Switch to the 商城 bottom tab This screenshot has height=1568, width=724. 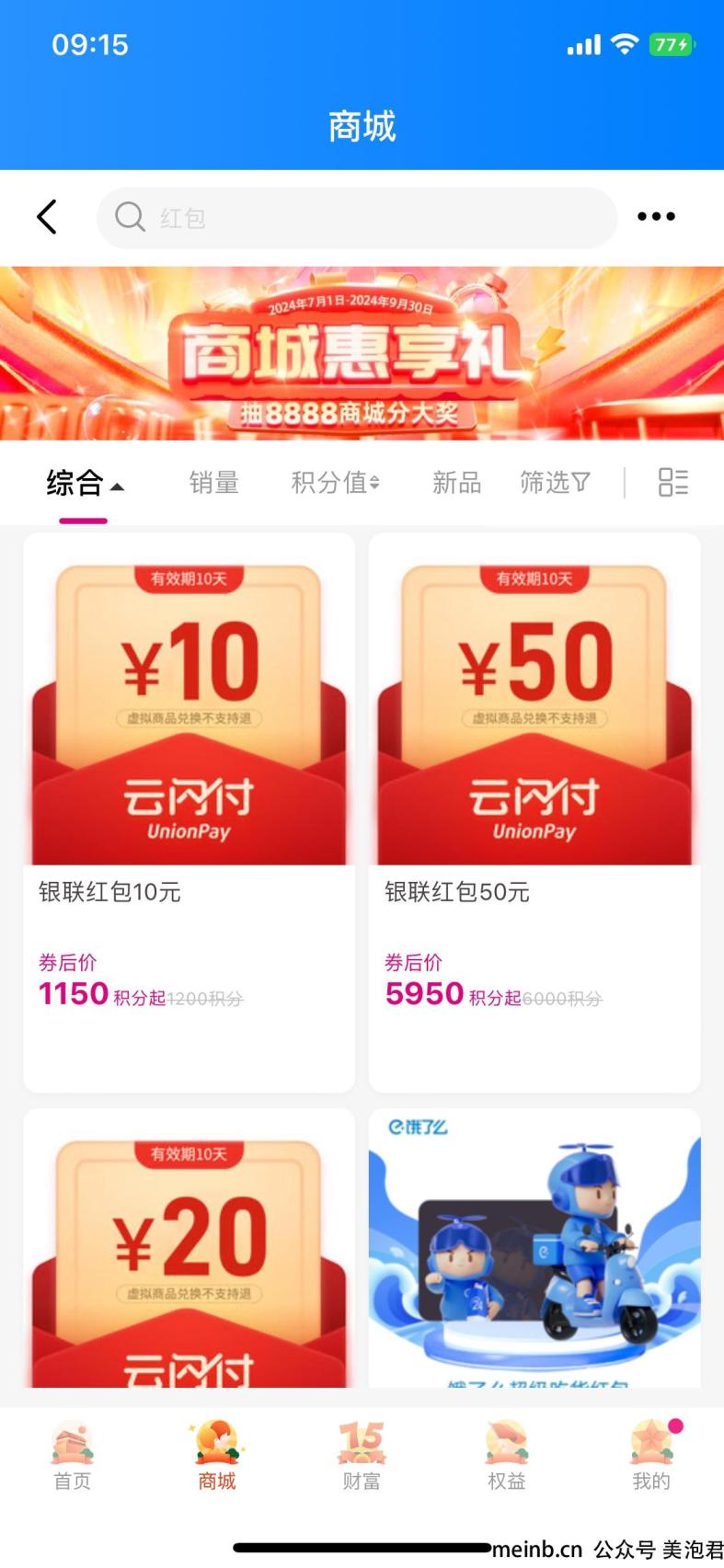pos(217,1456)
